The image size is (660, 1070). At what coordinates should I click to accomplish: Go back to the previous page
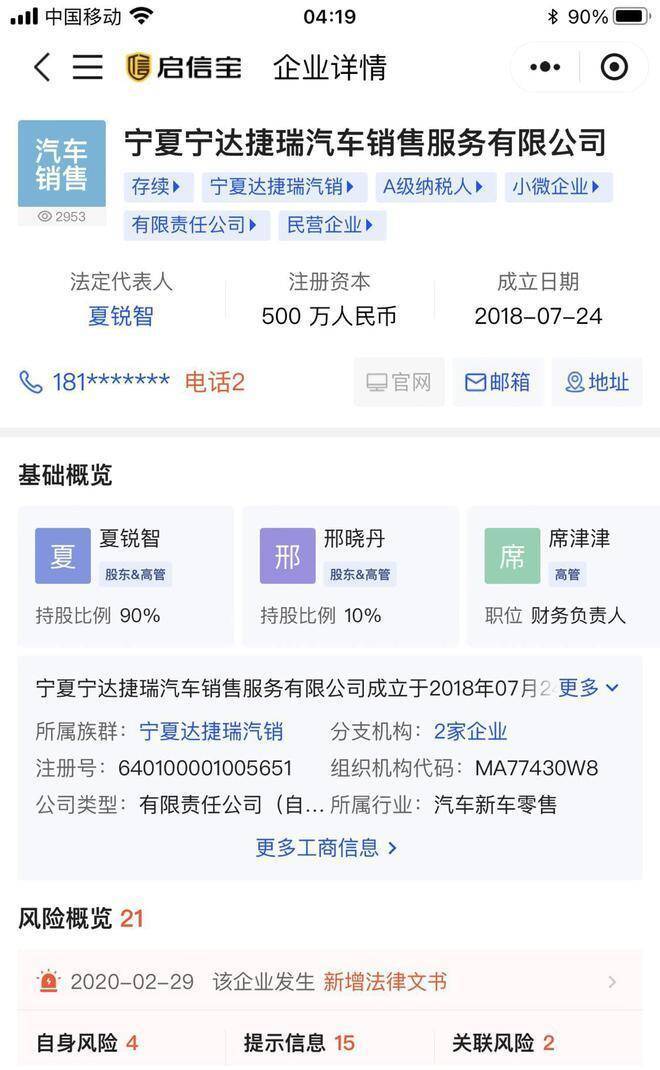click(x=41, y=67)
